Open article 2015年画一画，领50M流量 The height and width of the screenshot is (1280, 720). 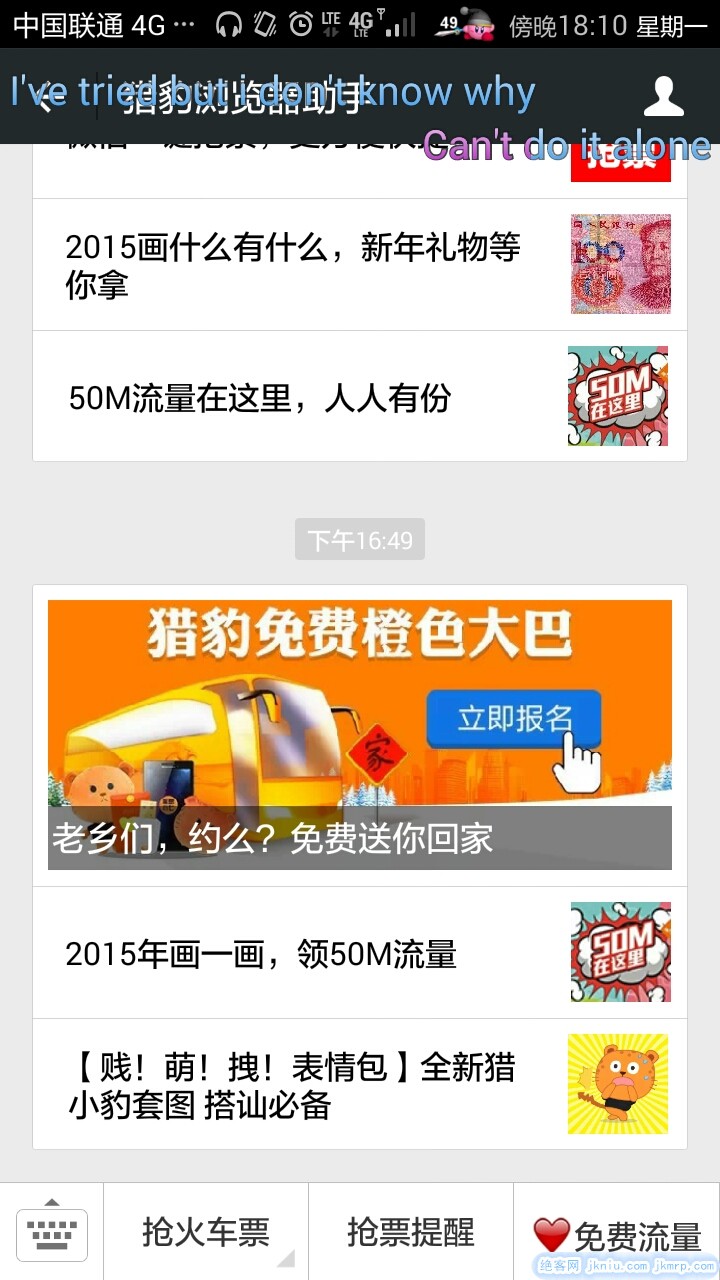[x=360, y=953]
